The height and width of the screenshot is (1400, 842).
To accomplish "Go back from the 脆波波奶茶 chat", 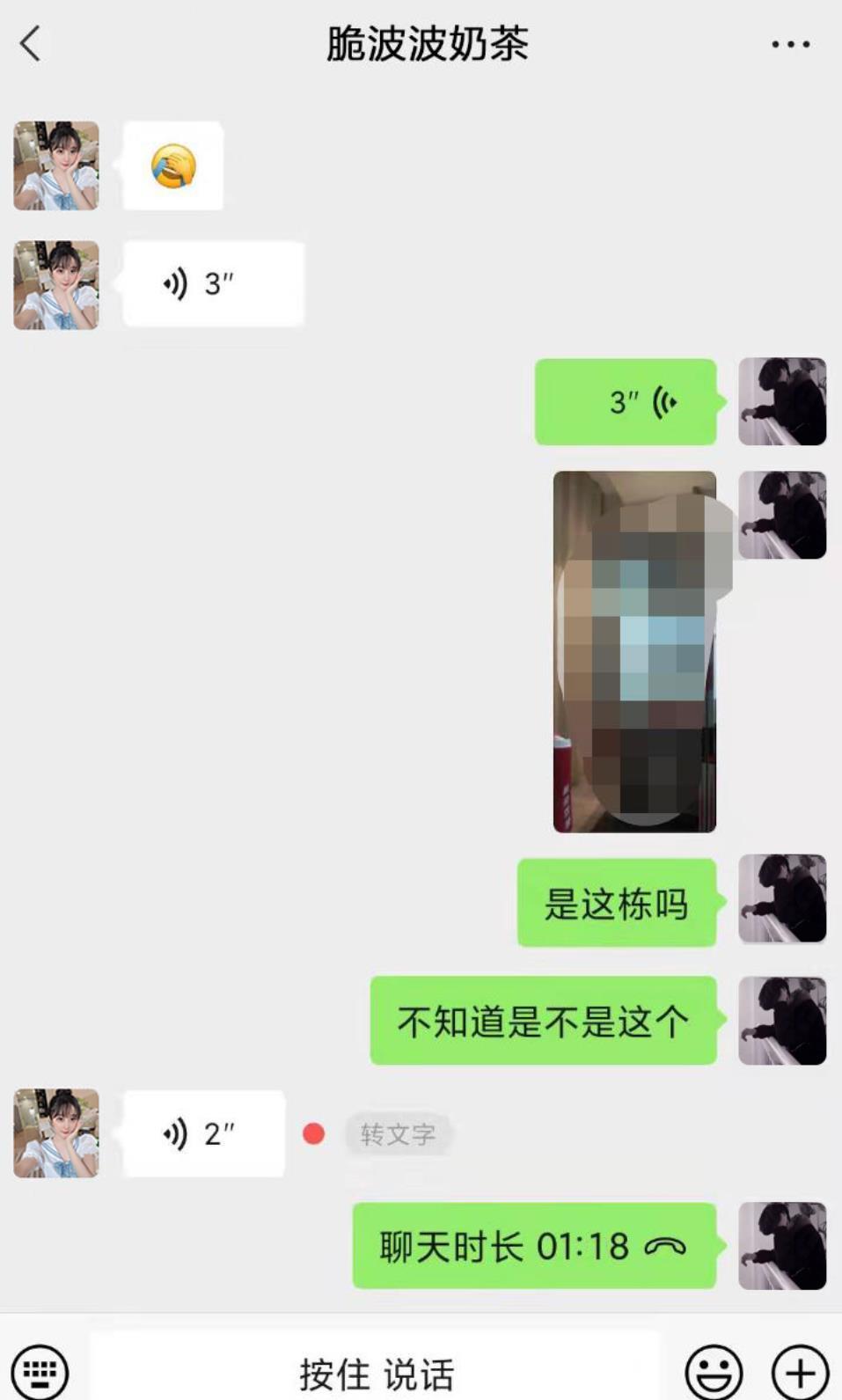I will pyautogui.click(x=31, y=43).
